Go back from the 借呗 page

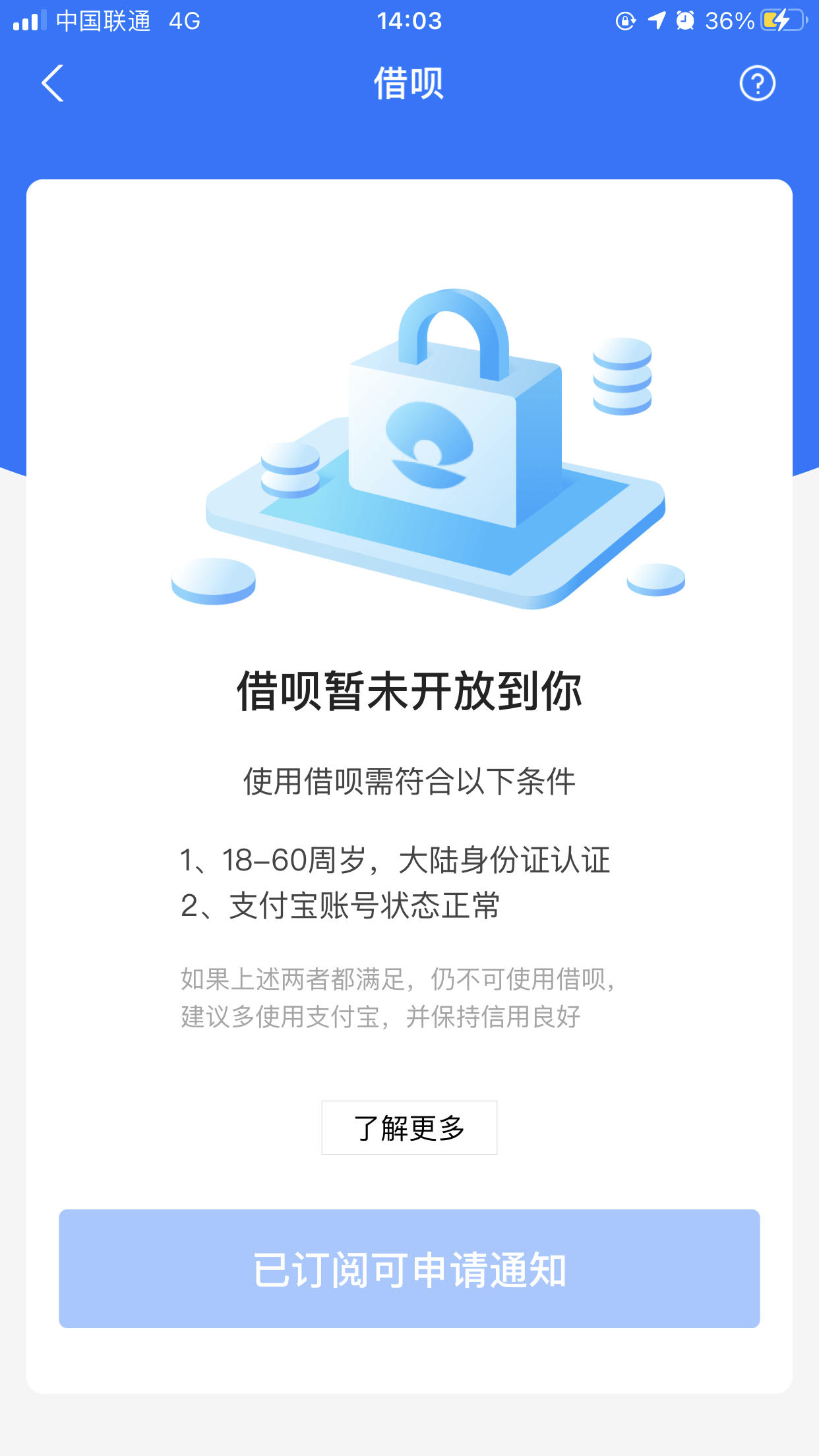coord(53,83)
